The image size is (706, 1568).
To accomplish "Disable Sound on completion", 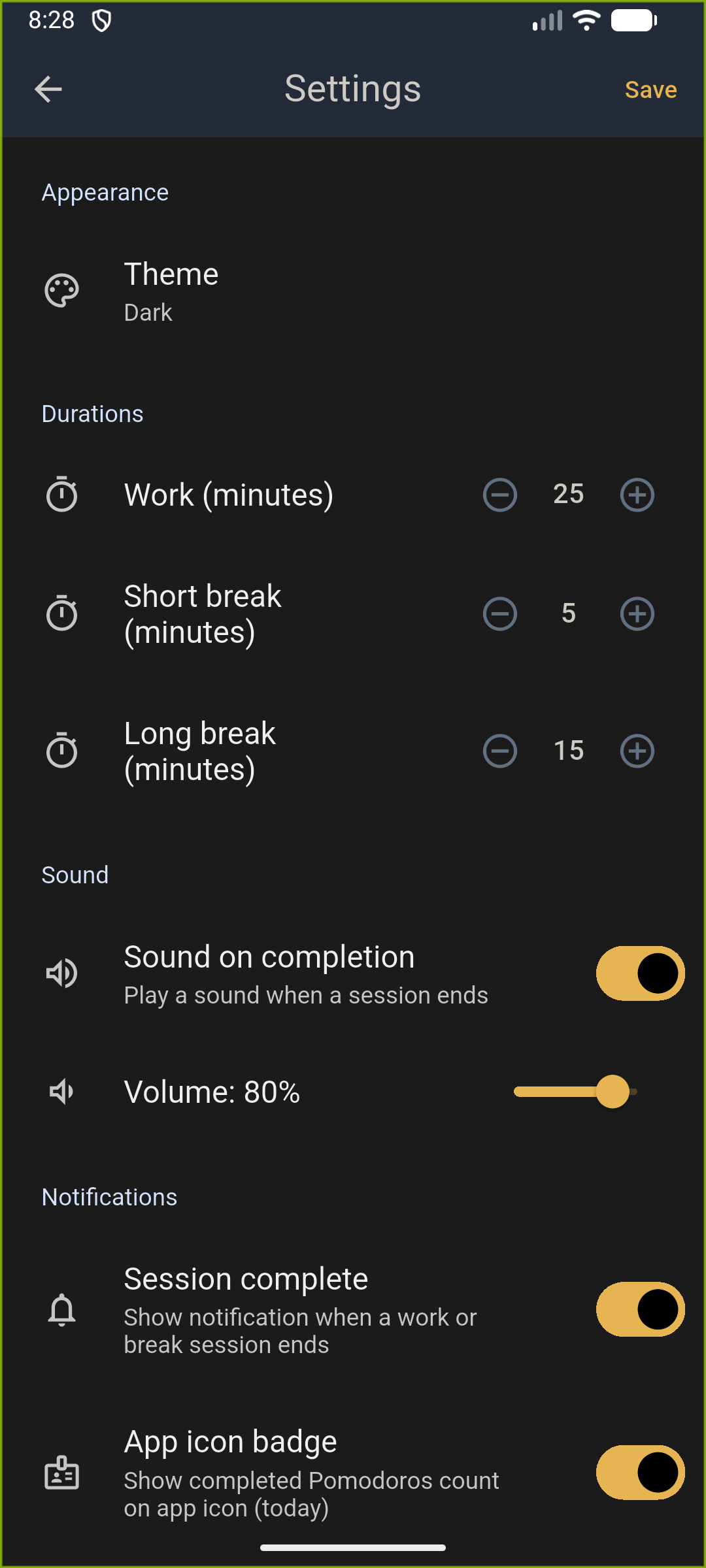I will click(x=639, y=973).
